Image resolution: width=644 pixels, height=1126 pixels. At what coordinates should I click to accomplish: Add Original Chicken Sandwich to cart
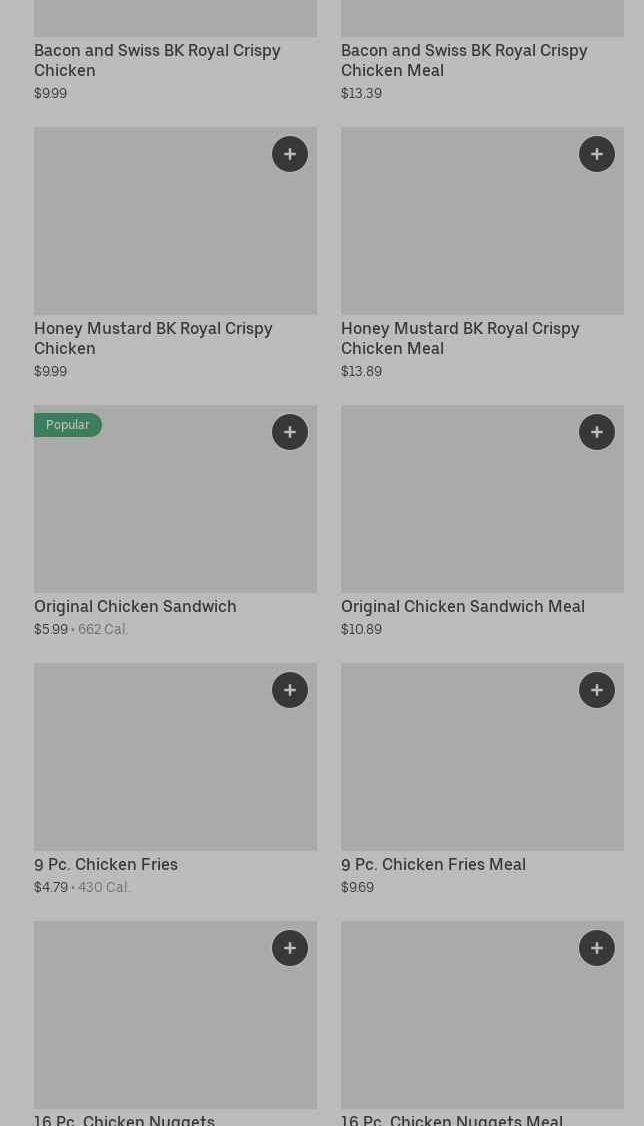(x=290, y=432)
